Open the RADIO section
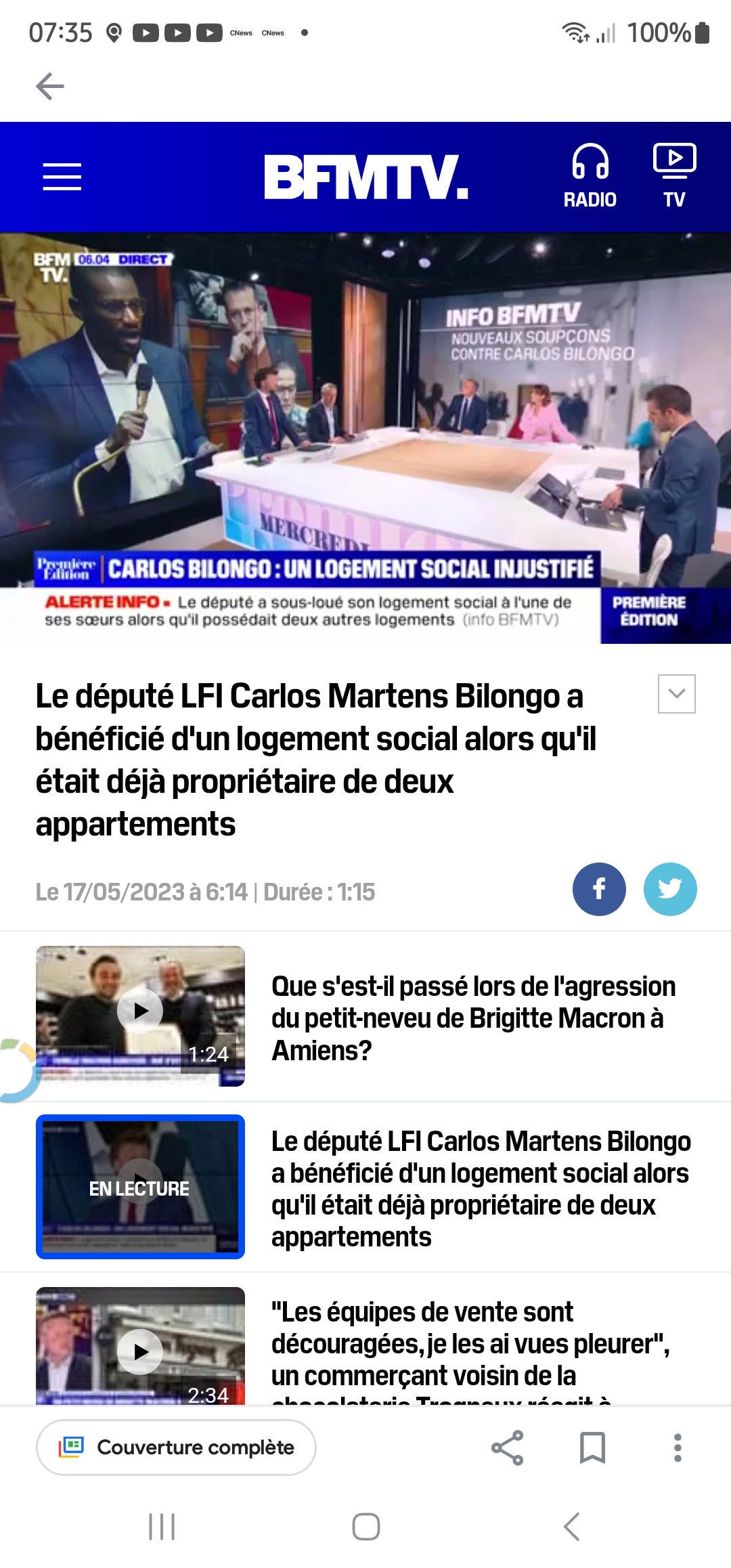The height and width of the screenshot is (1568, 731). click(590, 177)
